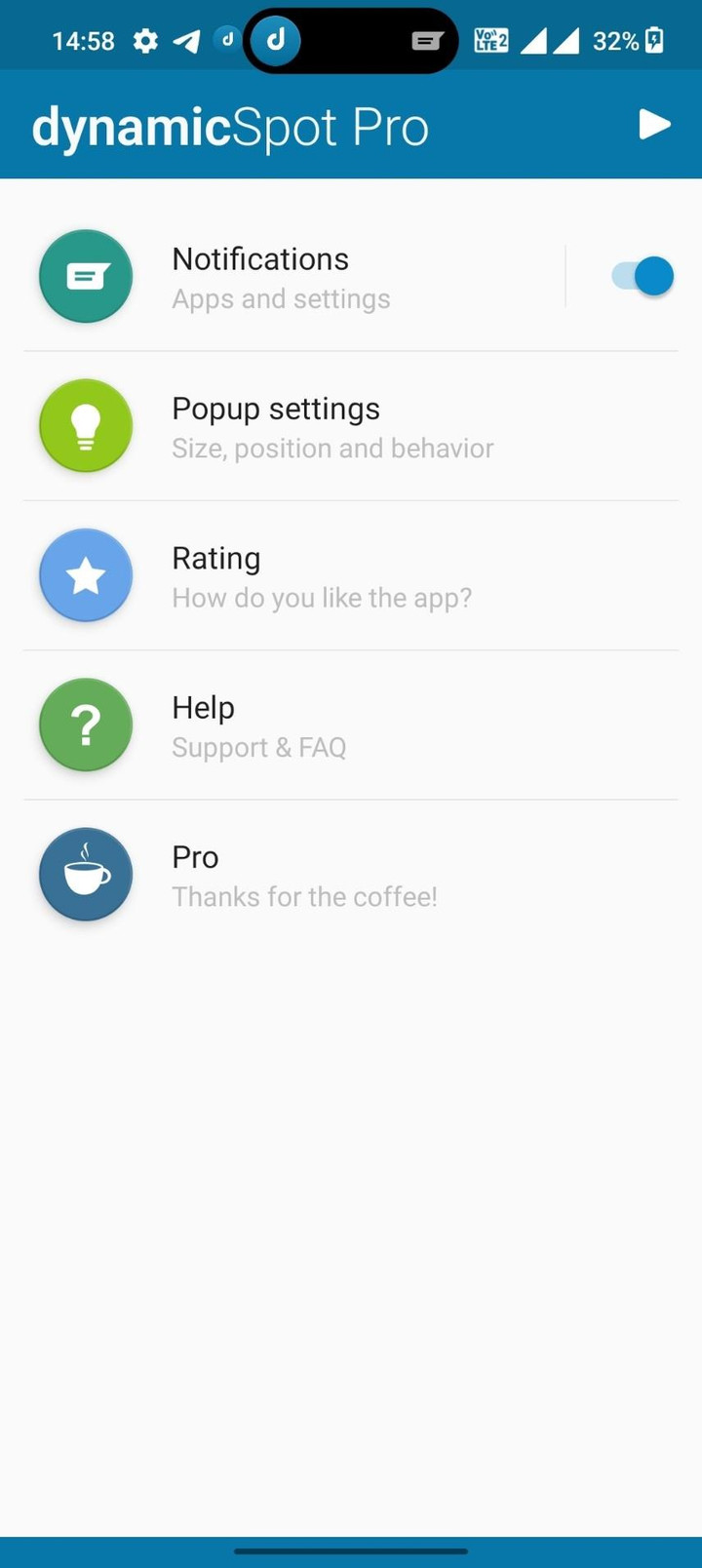The image size is (702, 1568).
Task: Tap the VoLTE indicator in the status bar
Action: click(489, 40)
